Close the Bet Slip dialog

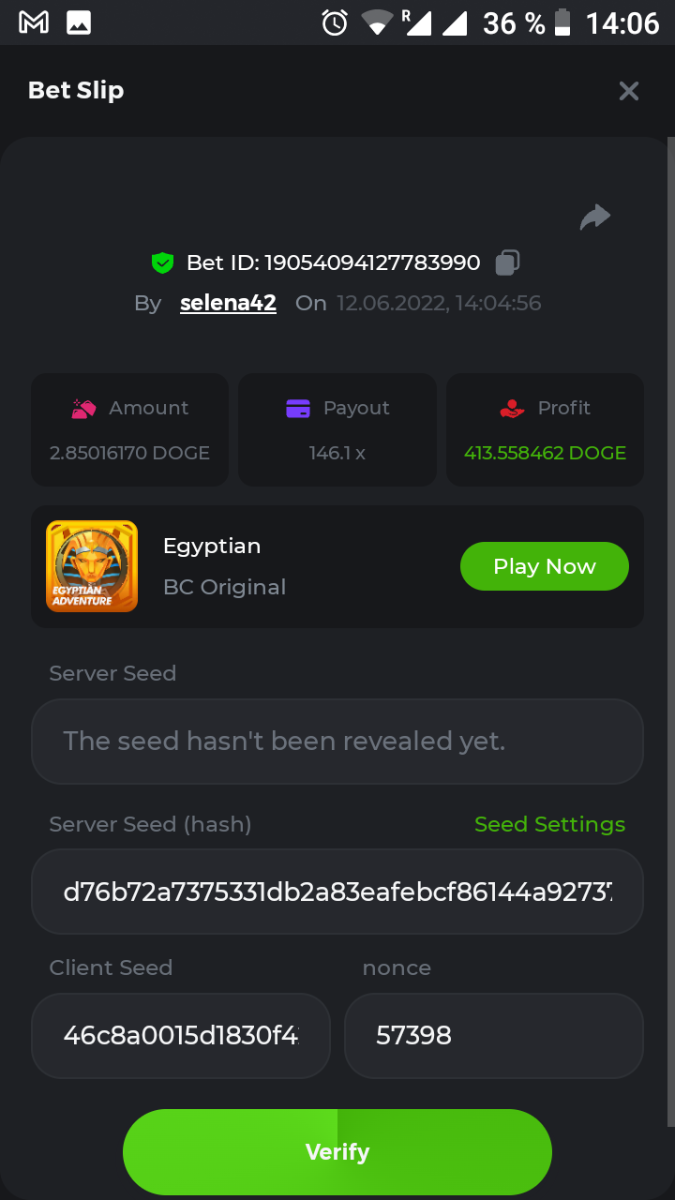pyautogui.click(x=628, y=91)
